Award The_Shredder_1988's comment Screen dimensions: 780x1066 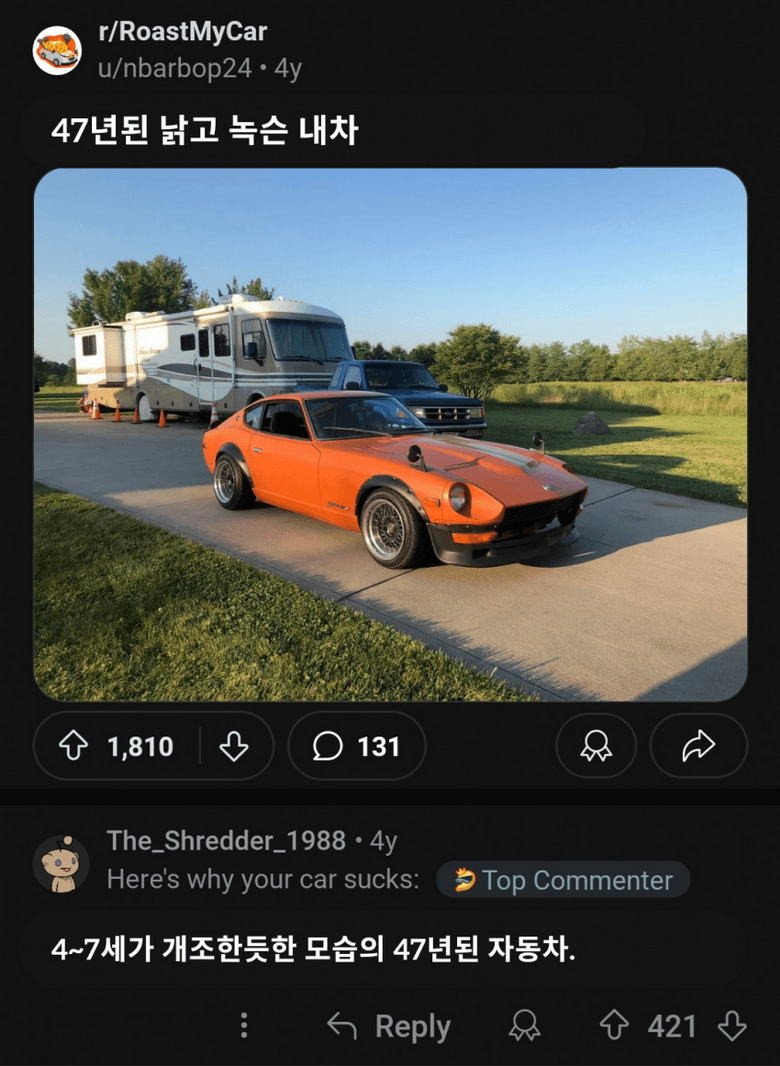(x=524, y=1026)
